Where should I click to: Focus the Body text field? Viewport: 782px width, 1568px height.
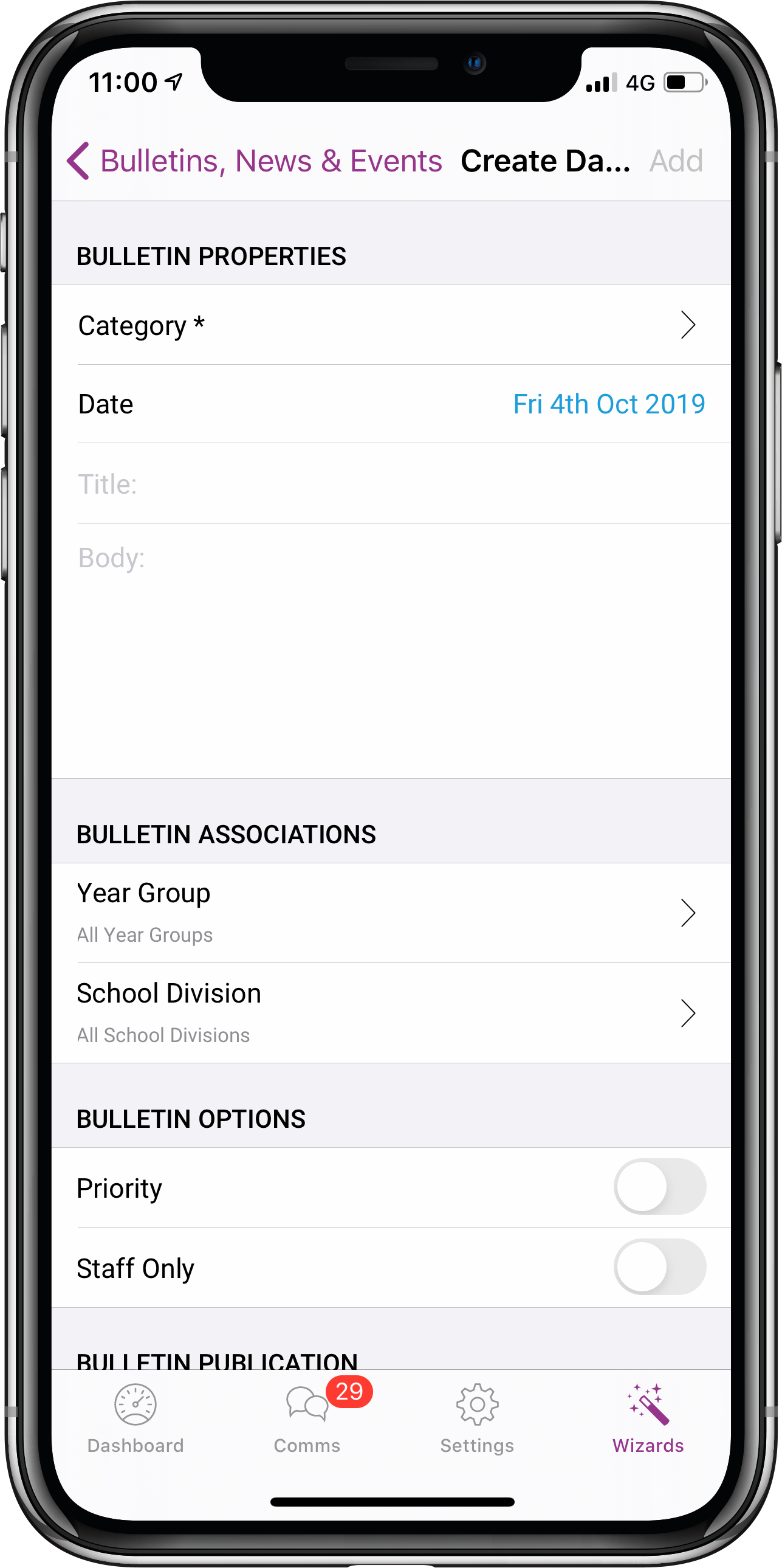coord(391,650)
